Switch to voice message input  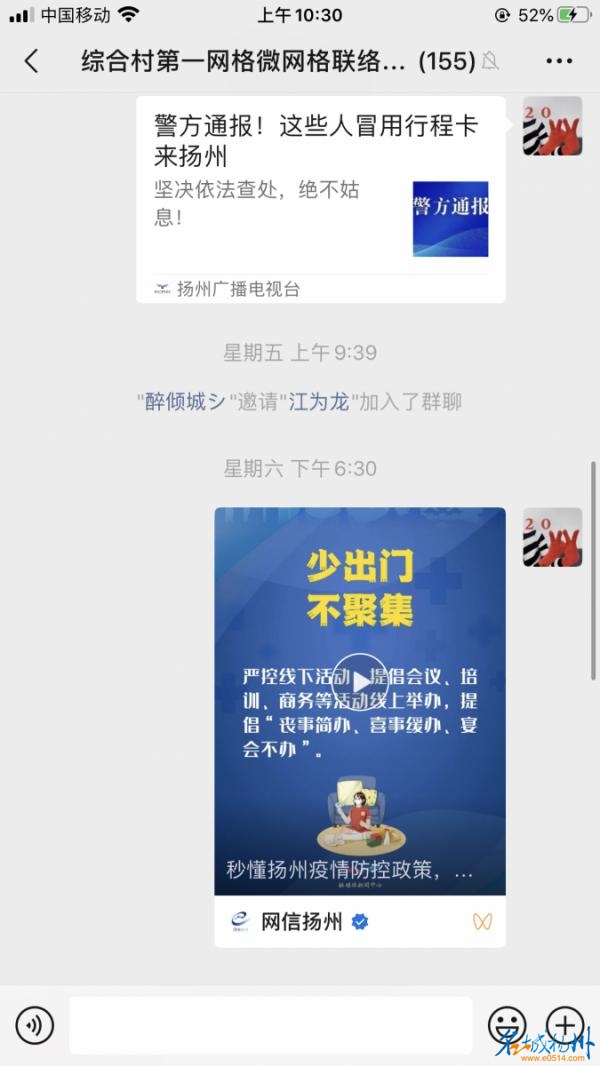(35, 1025)
